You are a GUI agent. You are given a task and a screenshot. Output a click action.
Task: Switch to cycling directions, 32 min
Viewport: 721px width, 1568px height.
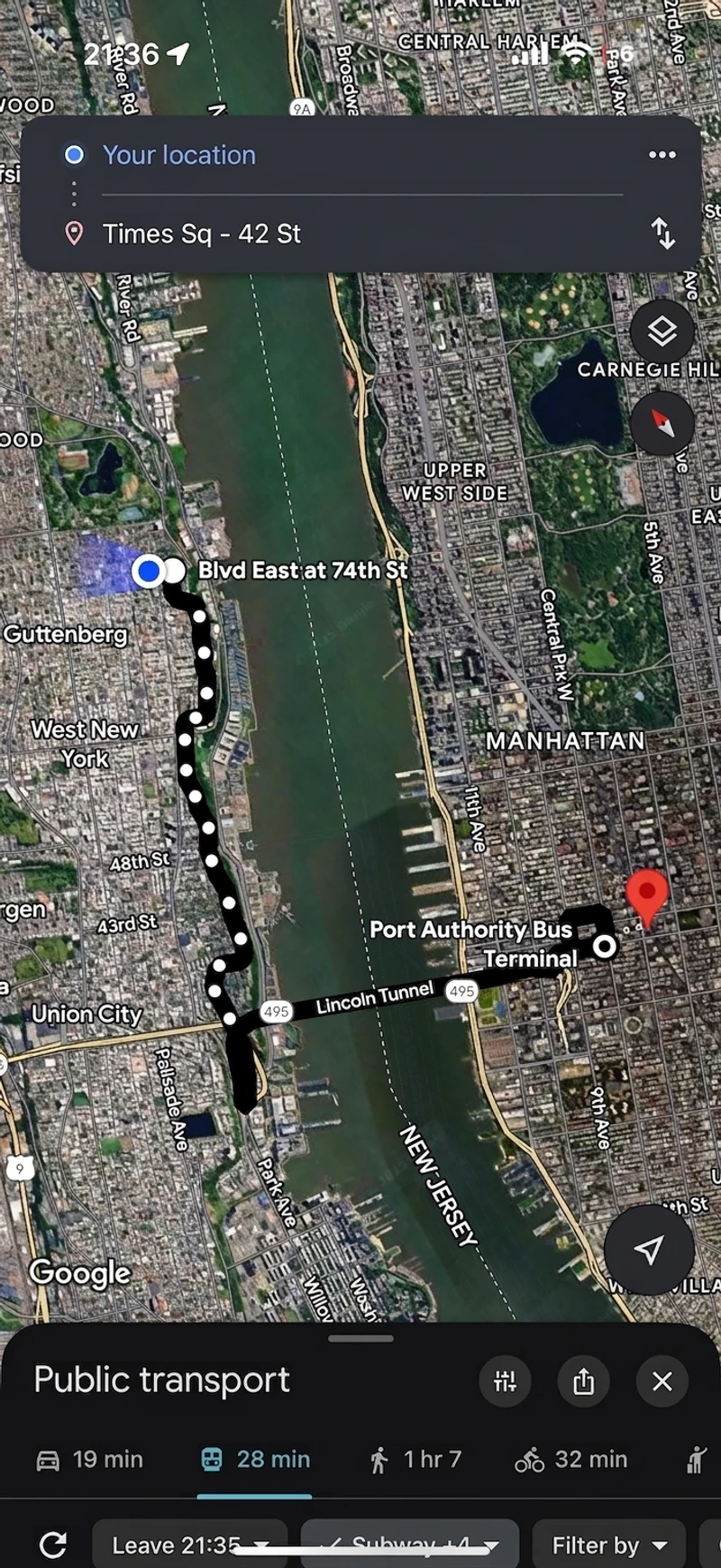(x=570, y=1459)
